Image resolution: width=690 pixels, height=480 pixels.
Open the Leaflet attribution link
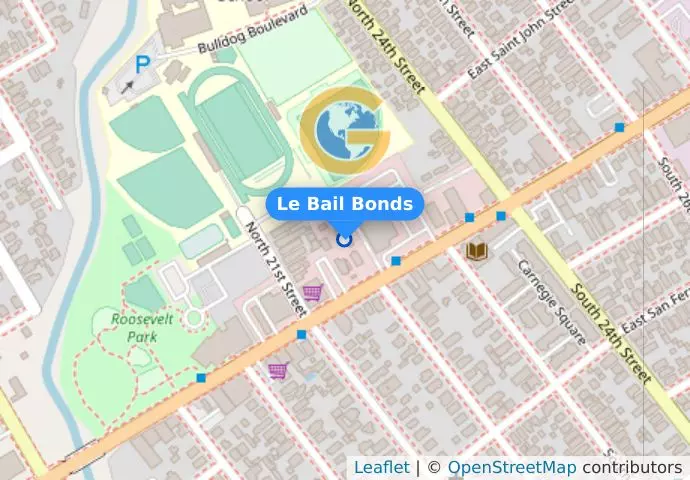tap(381, 467)
